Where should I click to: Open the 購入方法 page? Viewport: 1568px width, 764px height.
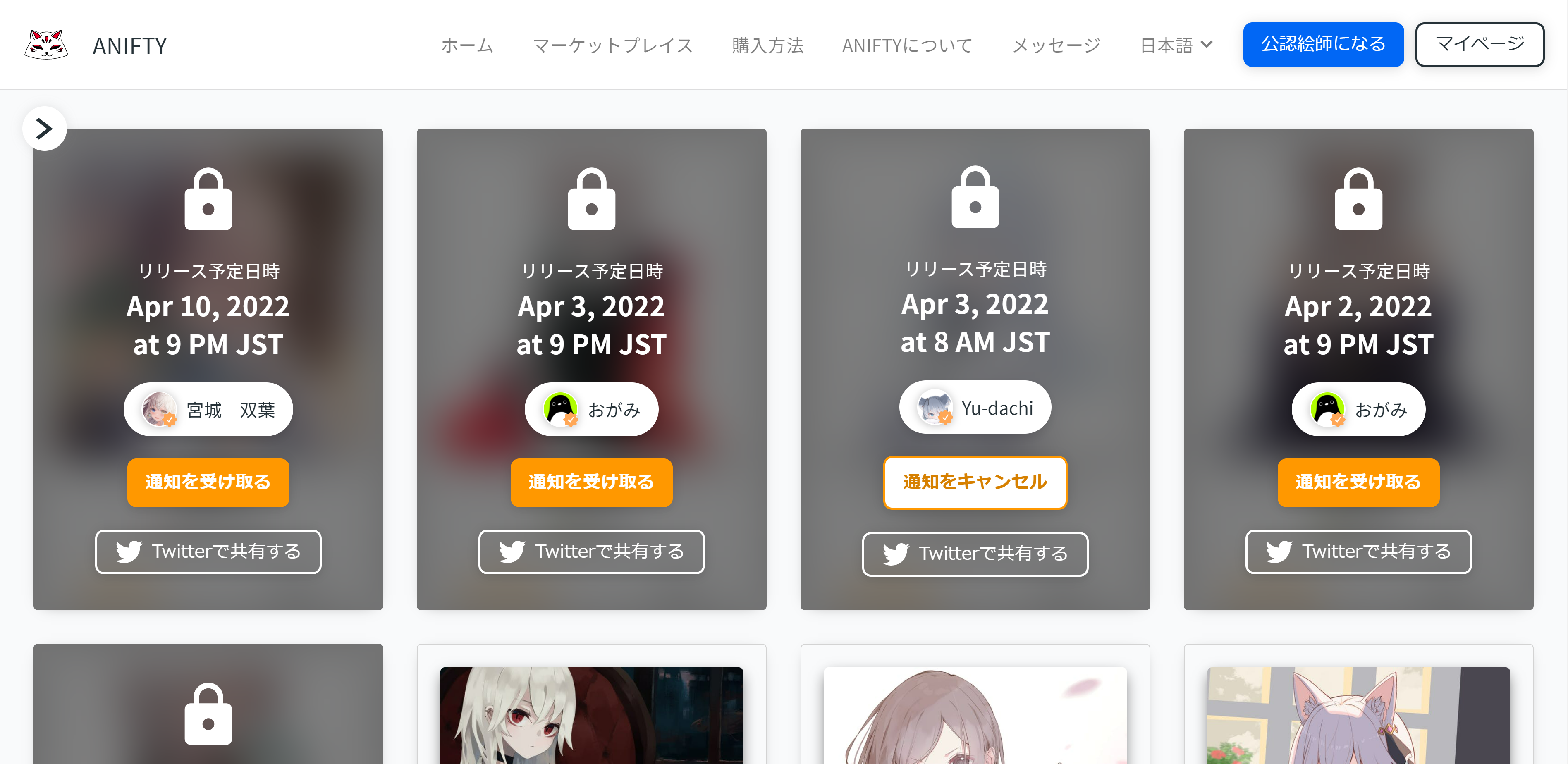pyautogui.click(x=767, y=45)
